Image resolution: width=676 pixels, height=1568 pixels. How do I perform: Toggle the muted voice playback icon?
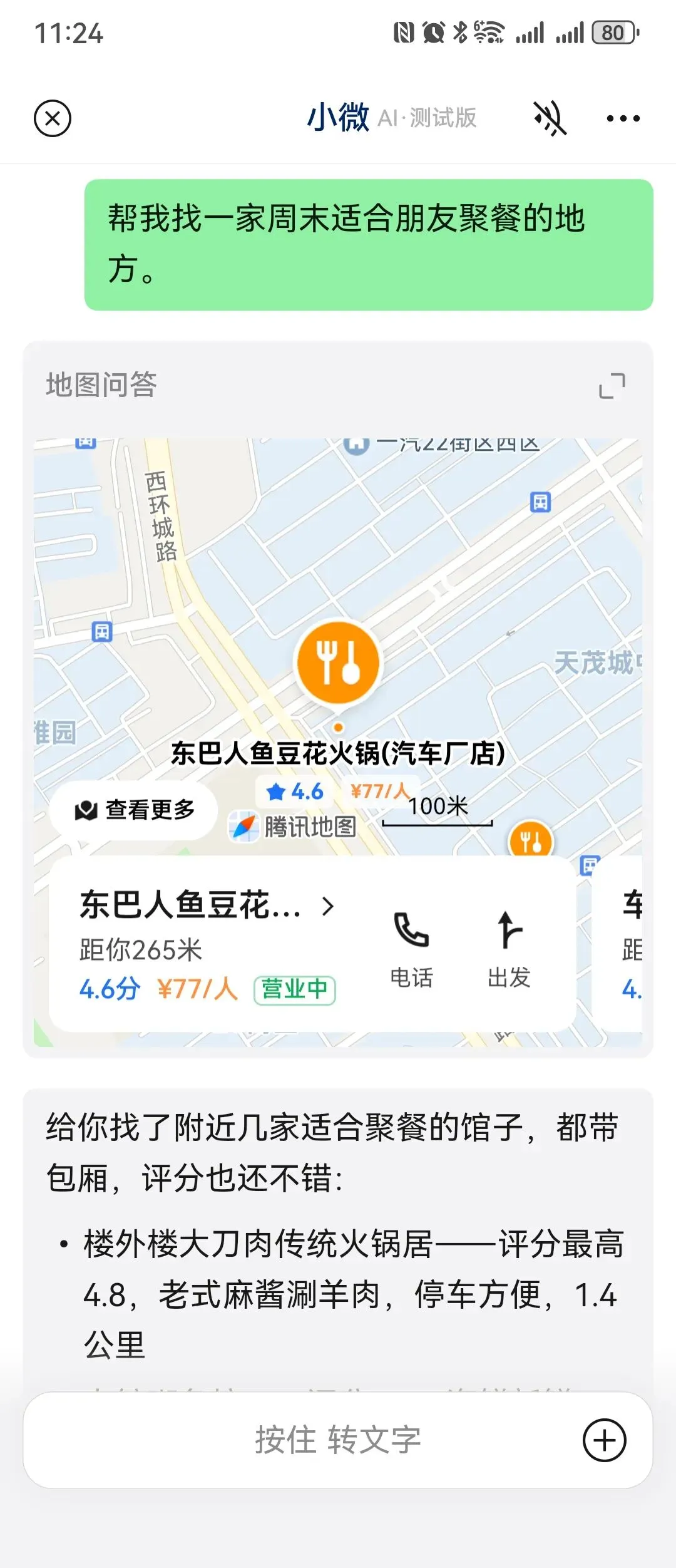[x=550, y=118]
